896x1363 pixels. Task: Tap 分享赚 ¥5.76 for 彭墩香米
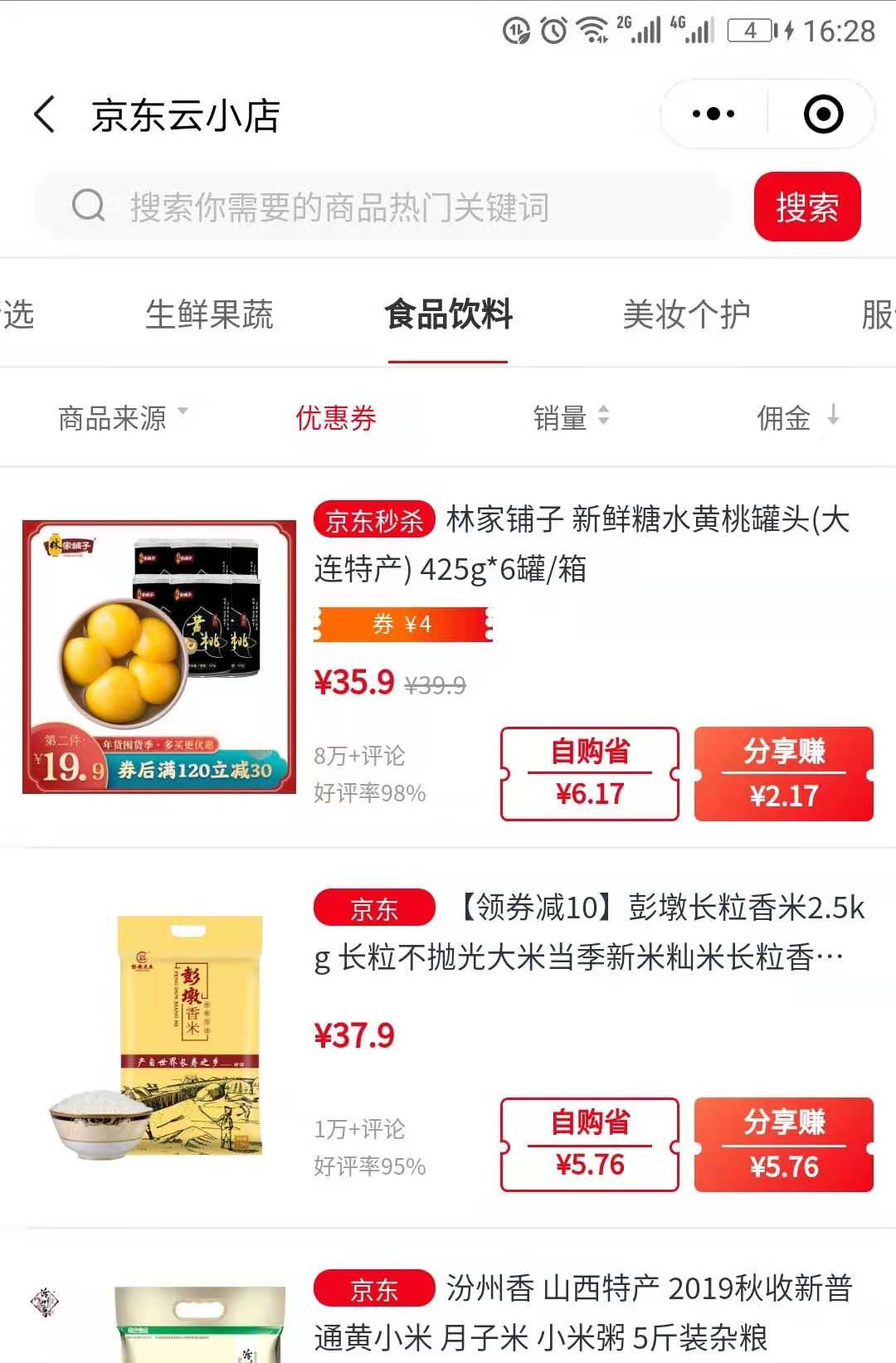pyautogui.click(x=783, y=1145)
